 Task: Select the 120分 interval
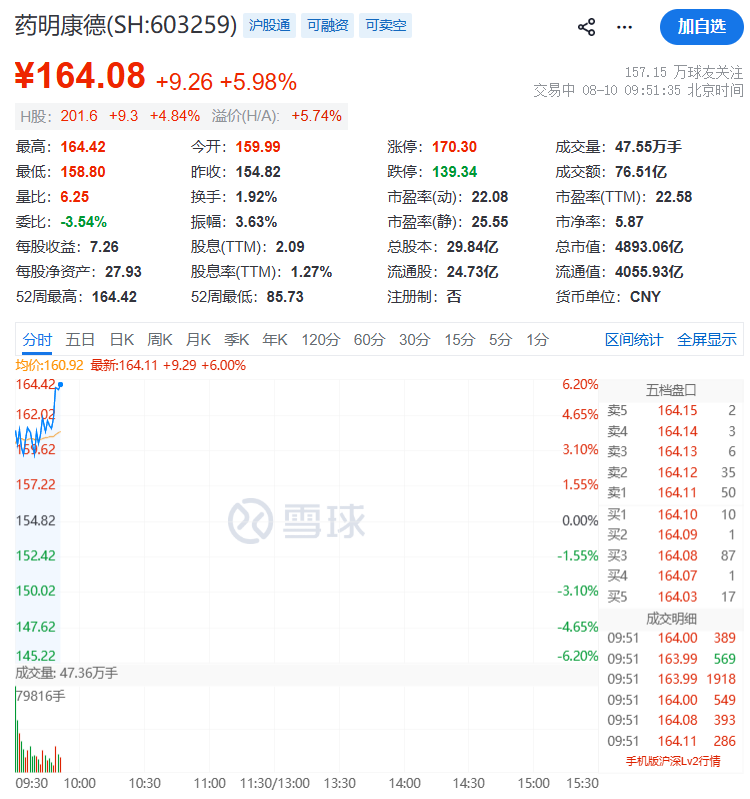click(320, 339)
